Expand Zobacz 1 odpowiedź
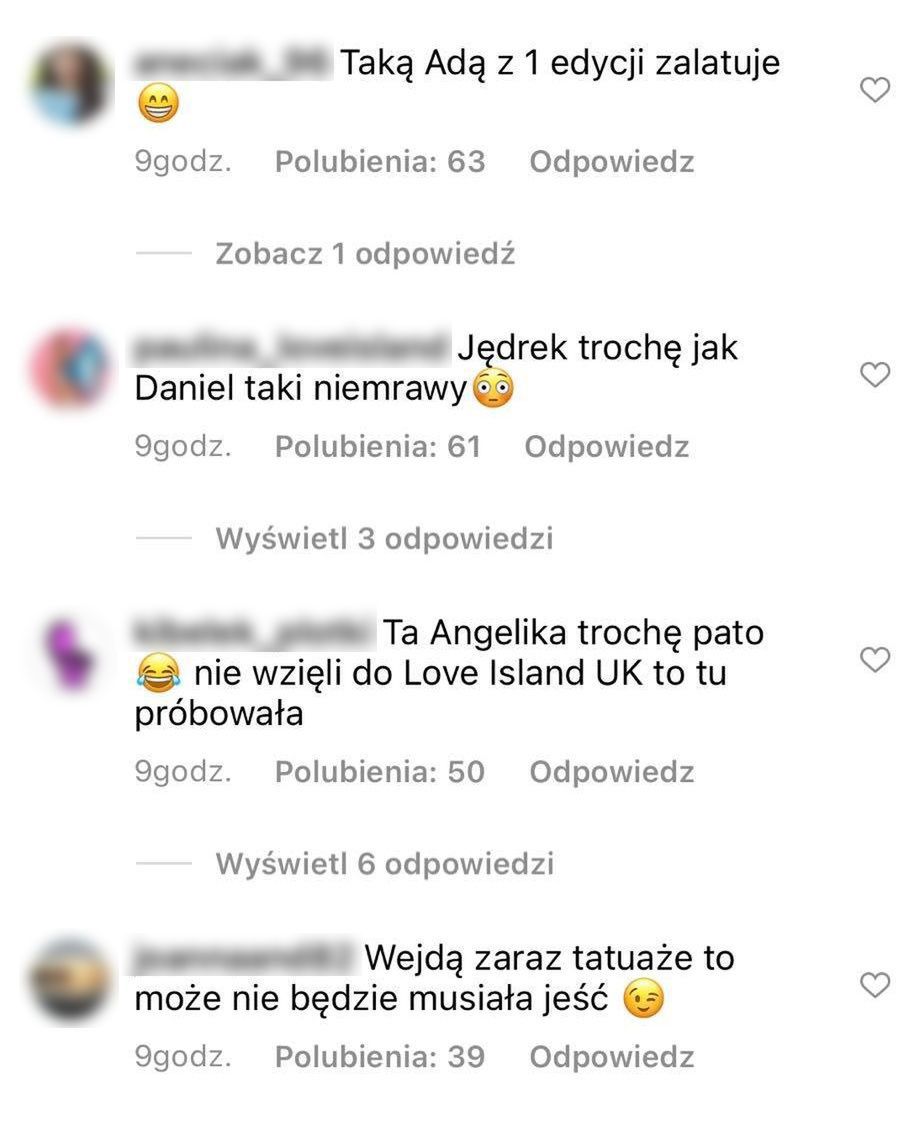921x1133 pixels. click(365, 254)
